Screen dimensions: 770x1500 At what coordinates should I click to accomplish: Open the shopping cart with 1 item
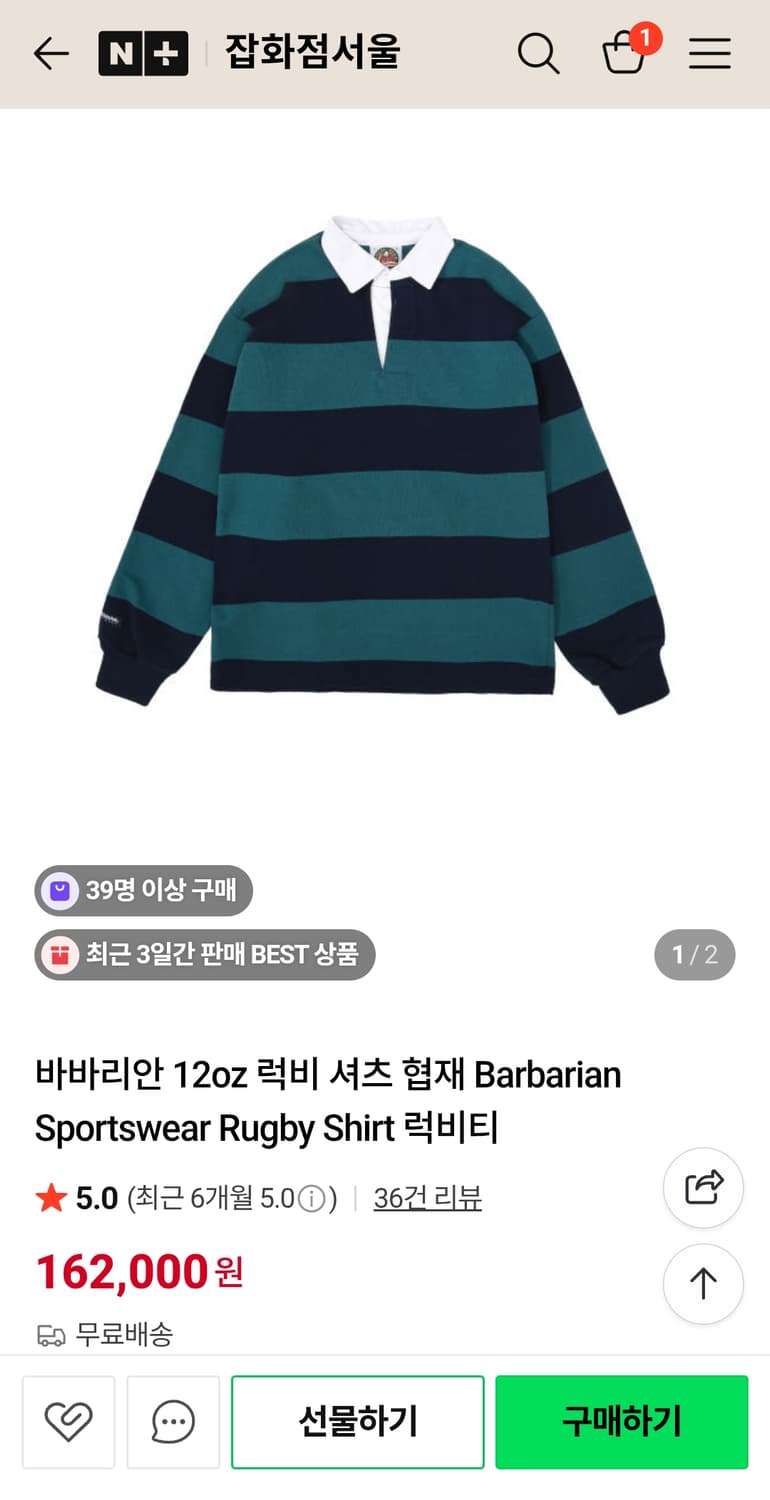[625, 54]
